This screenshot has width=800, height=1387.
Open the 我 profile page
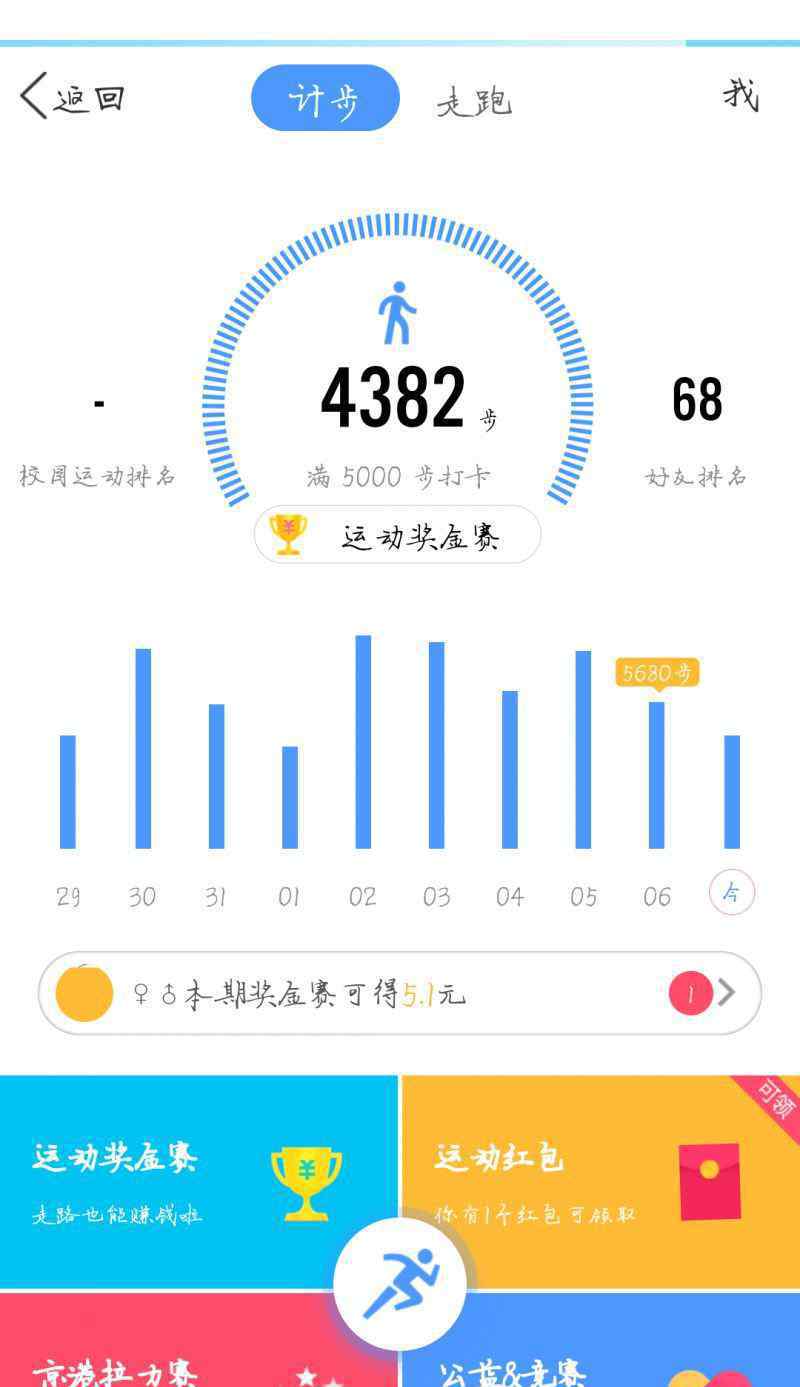click(741, 95)
